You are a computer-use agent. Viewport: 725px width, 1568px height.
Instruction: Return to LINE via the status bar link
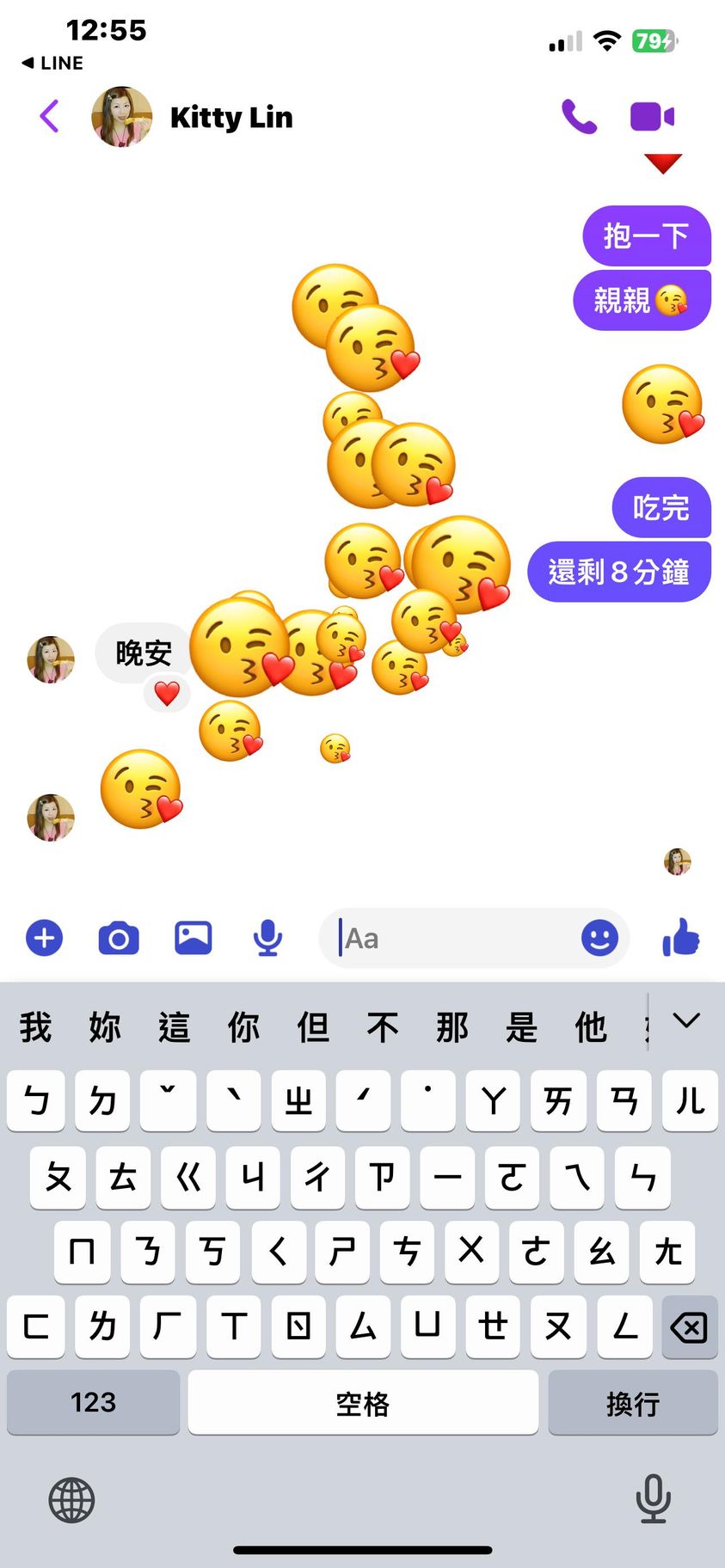53,63
